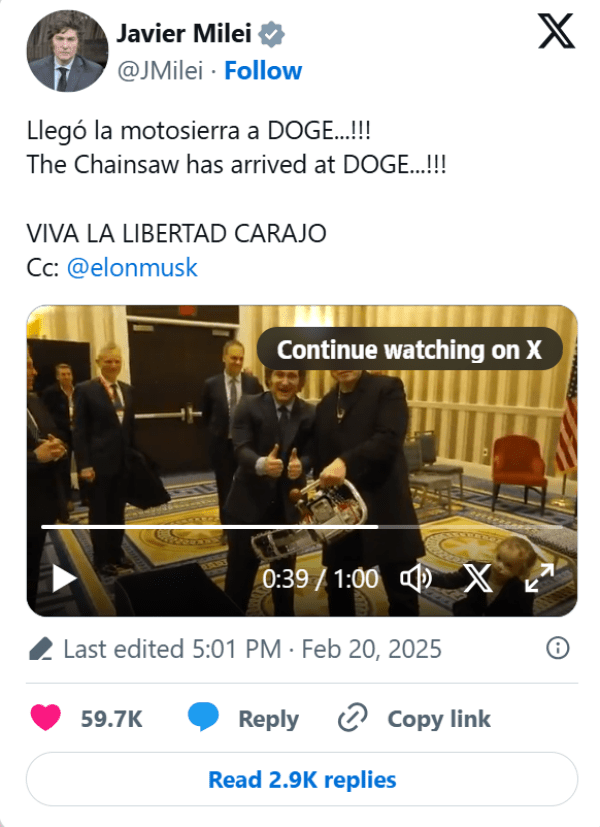Tap Continue watching on X

tap(409, 349)
